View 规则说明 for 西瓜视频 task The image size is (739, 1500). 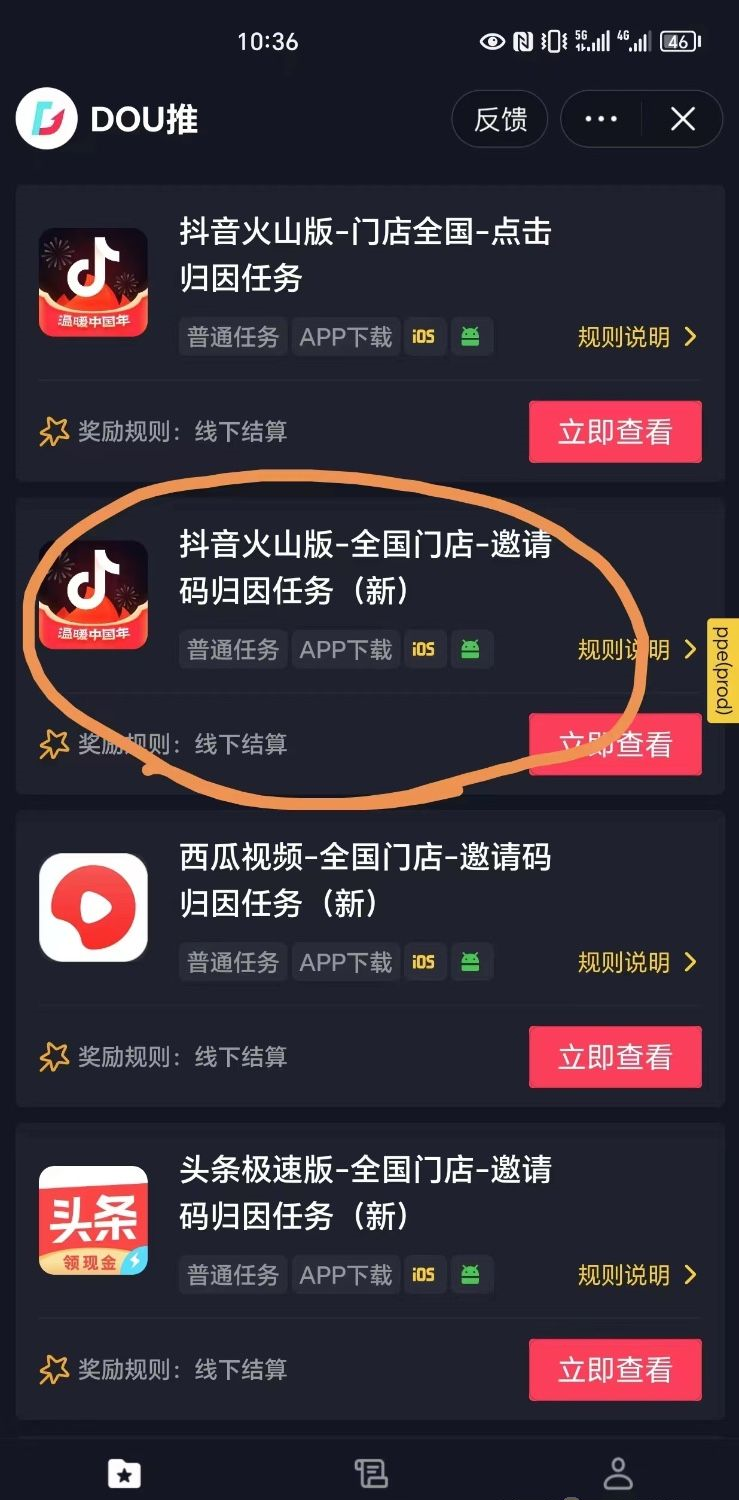pos(636,962)
